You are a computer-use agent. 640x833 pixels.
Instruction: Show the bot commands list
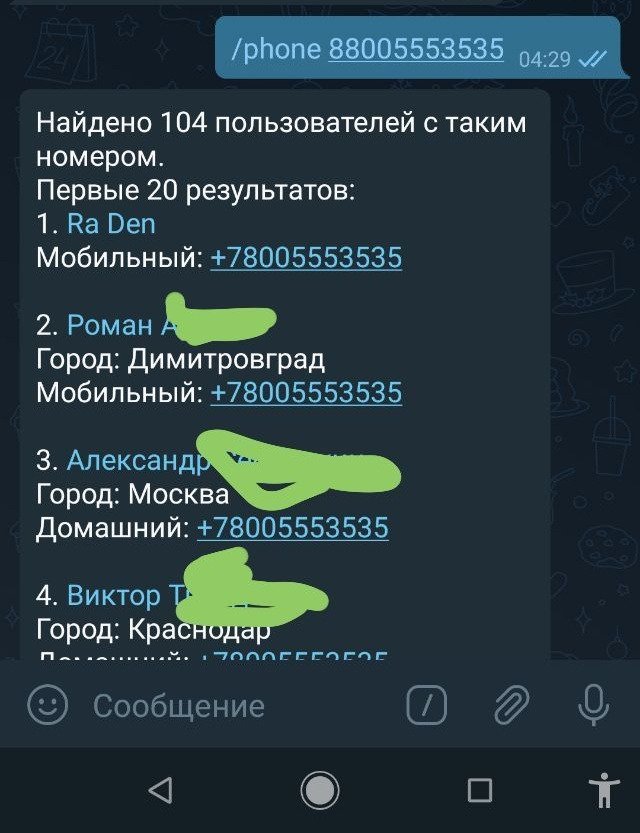pyautogui.click(x=427, y=706)
